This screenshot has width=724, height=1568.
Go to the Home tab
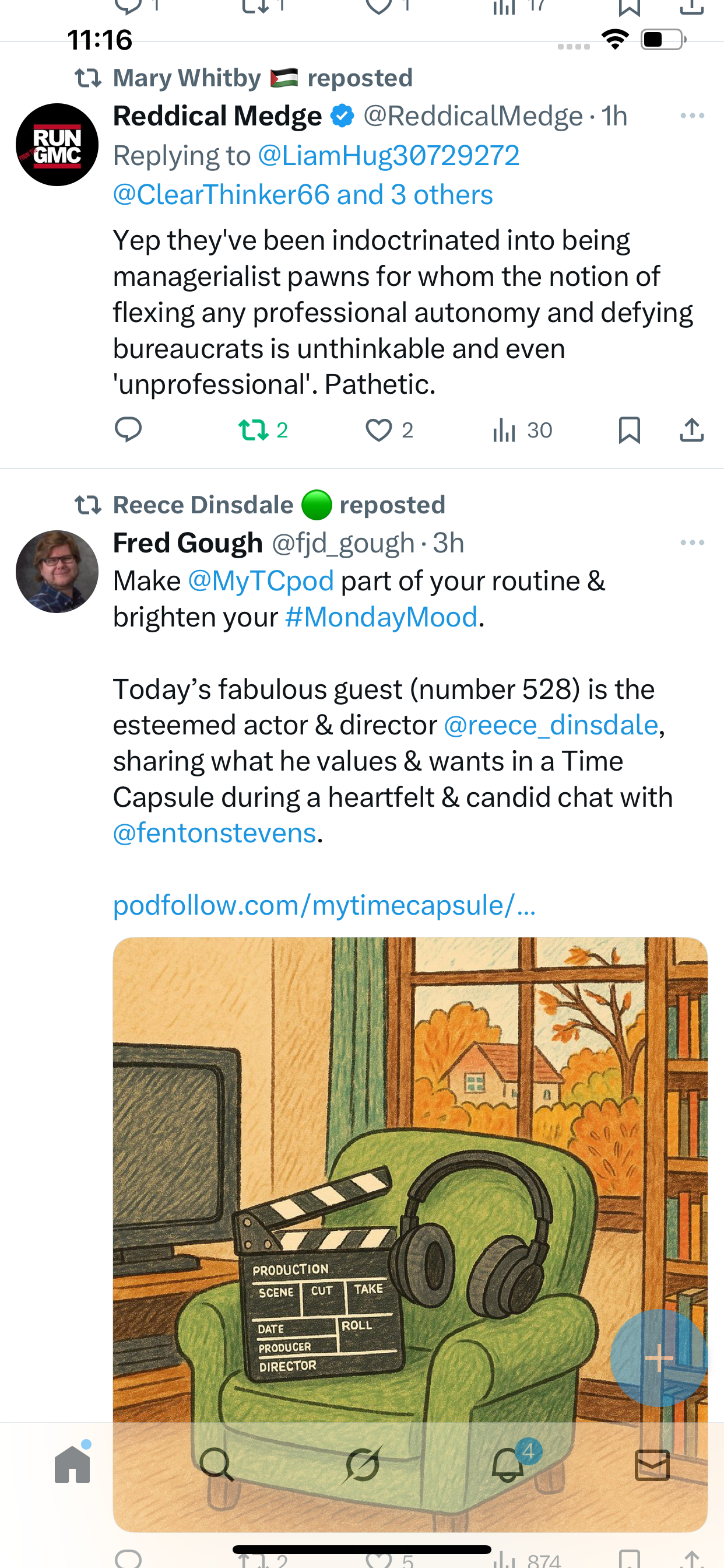click(x=72, y=1464)
